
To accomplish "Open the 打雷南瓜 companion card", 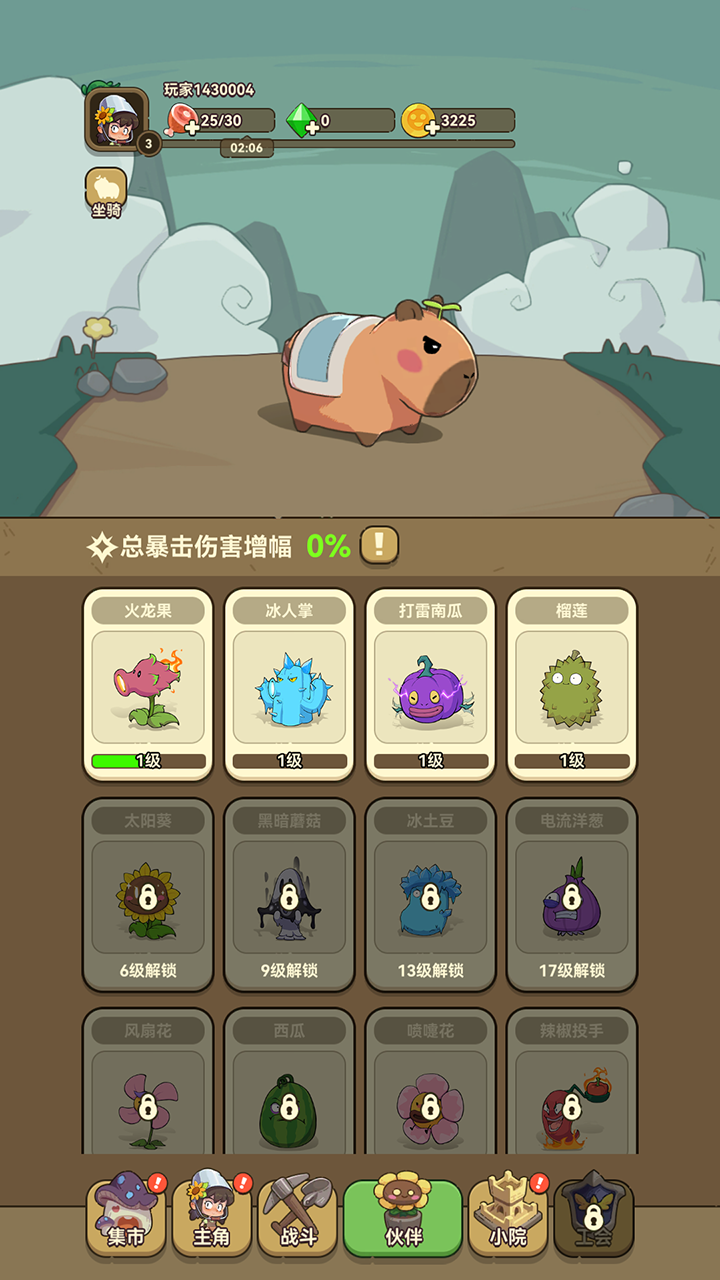I will 430,684.
